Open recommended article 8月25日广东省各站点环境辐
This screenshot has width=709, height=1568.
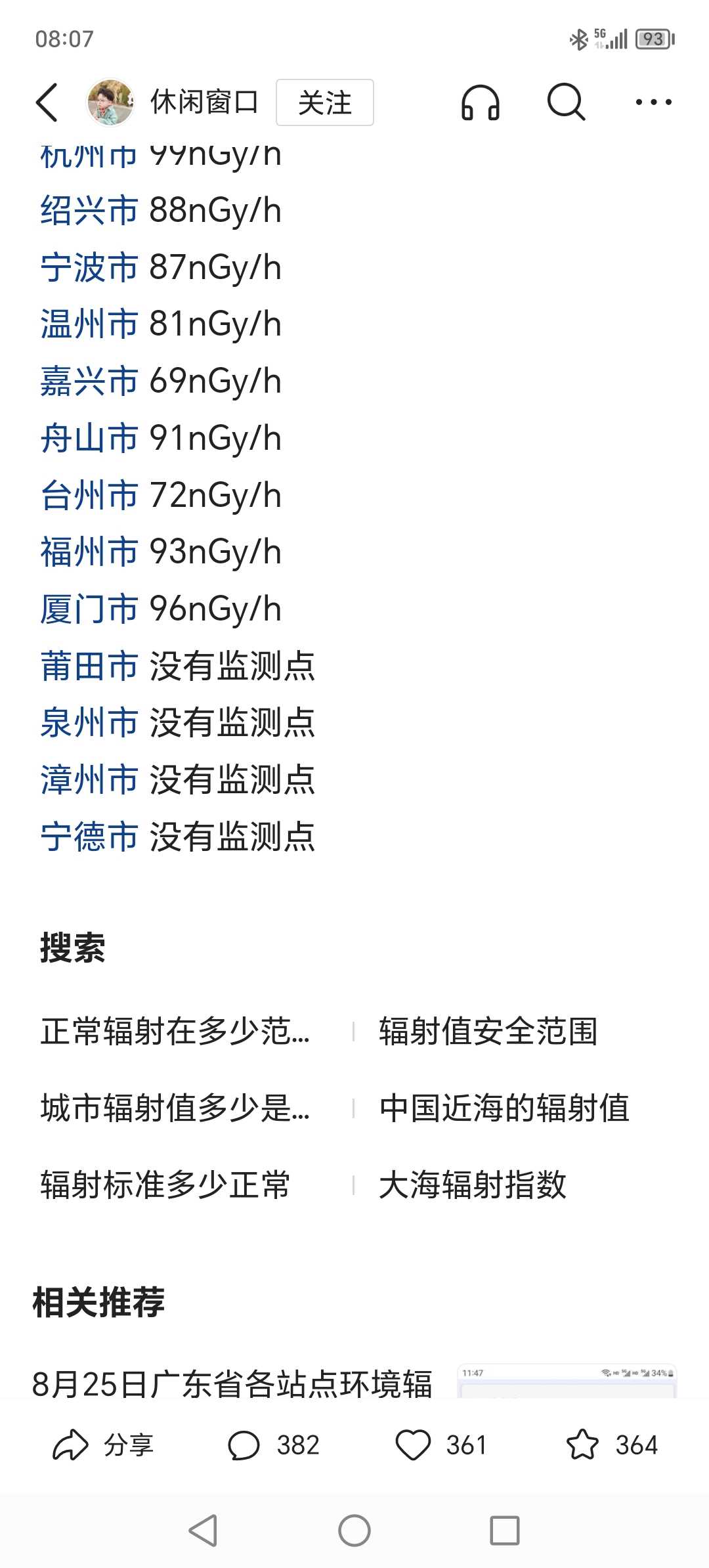click(x=232, y=1383)
